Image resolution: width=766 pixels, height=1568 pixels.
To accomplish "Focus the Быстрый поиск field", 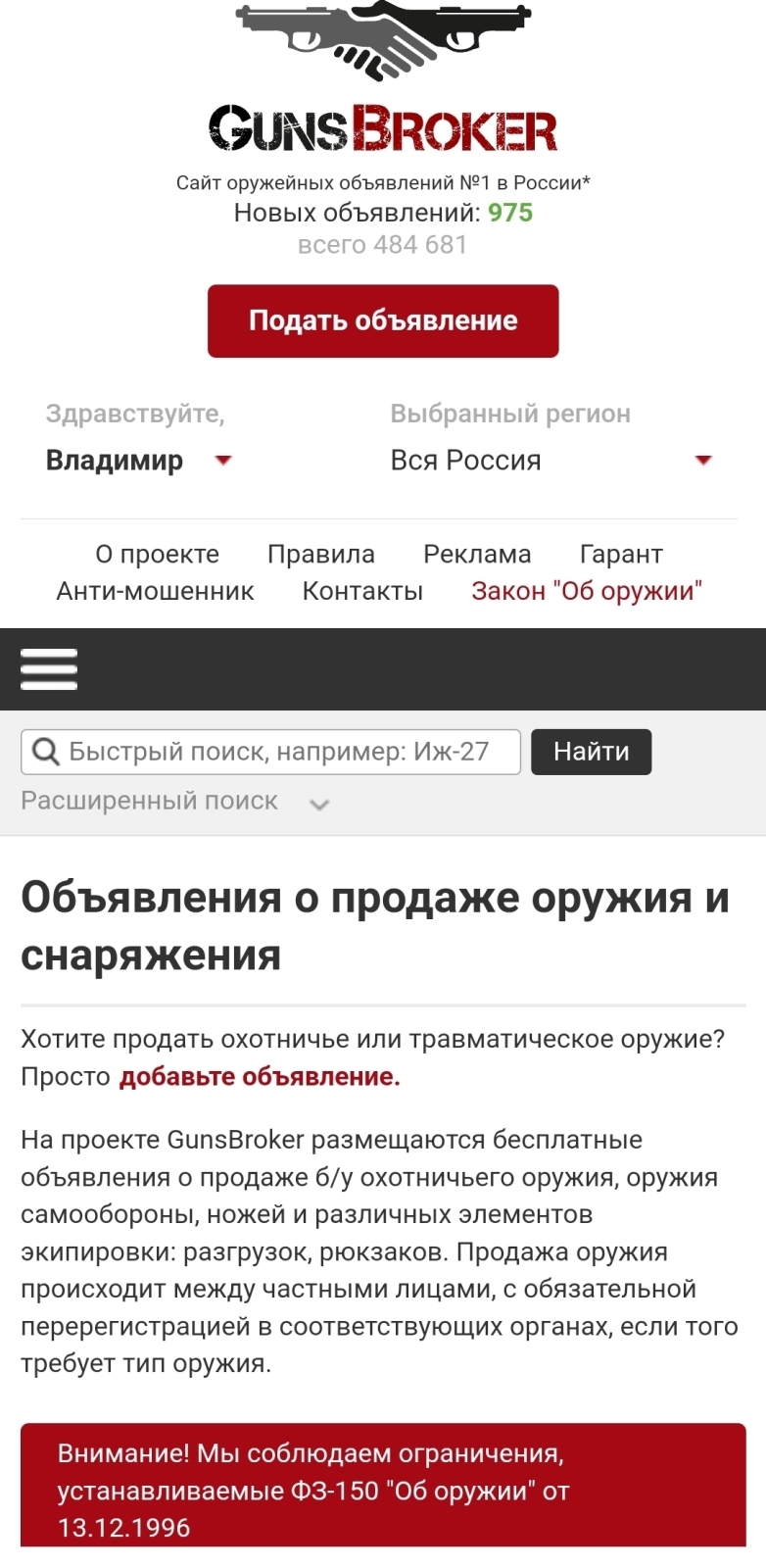I will tap(271, 752).
